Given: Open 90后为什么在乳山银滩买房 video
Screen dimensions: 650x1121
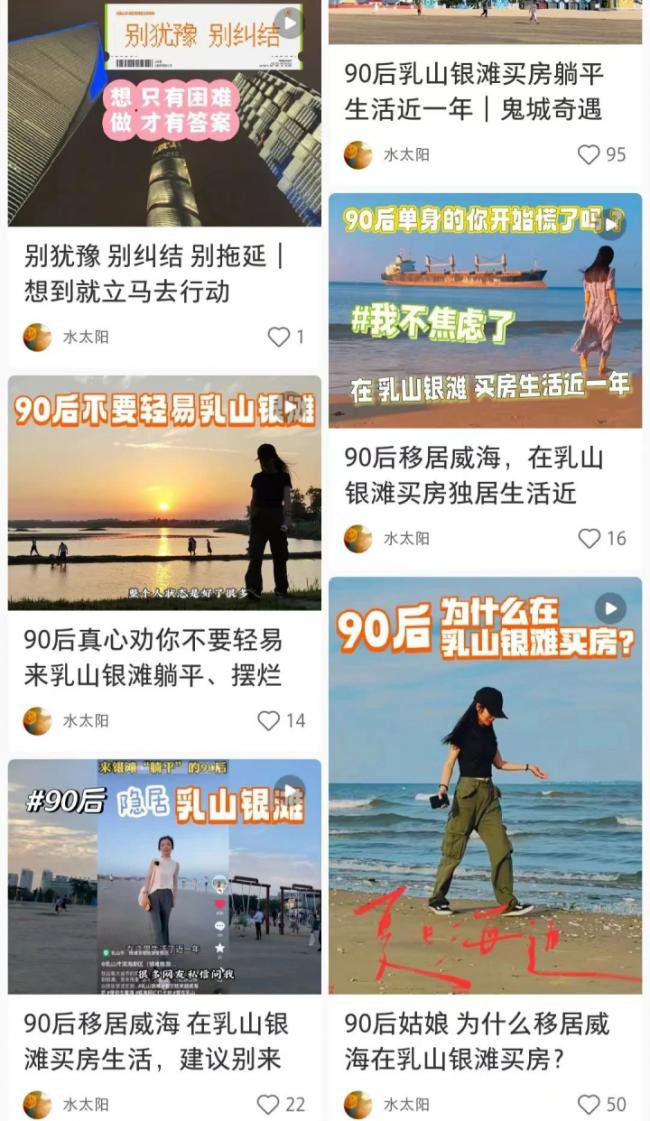Looking at the screenshot, I should (x=485, y=785).
